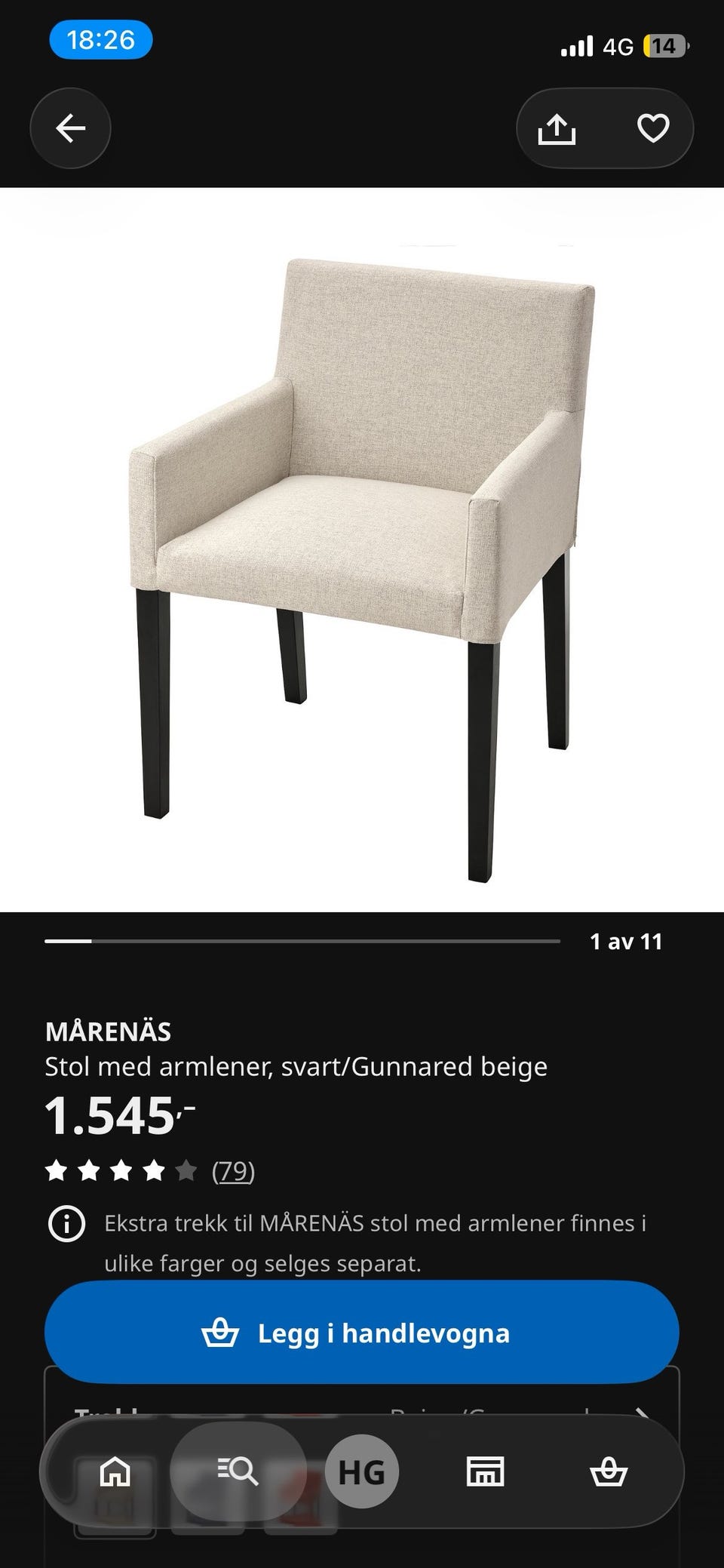Viewport: 724px width, 1568px height.
Task: Open the 79 customer reviews
Action: click(233, 1171)
